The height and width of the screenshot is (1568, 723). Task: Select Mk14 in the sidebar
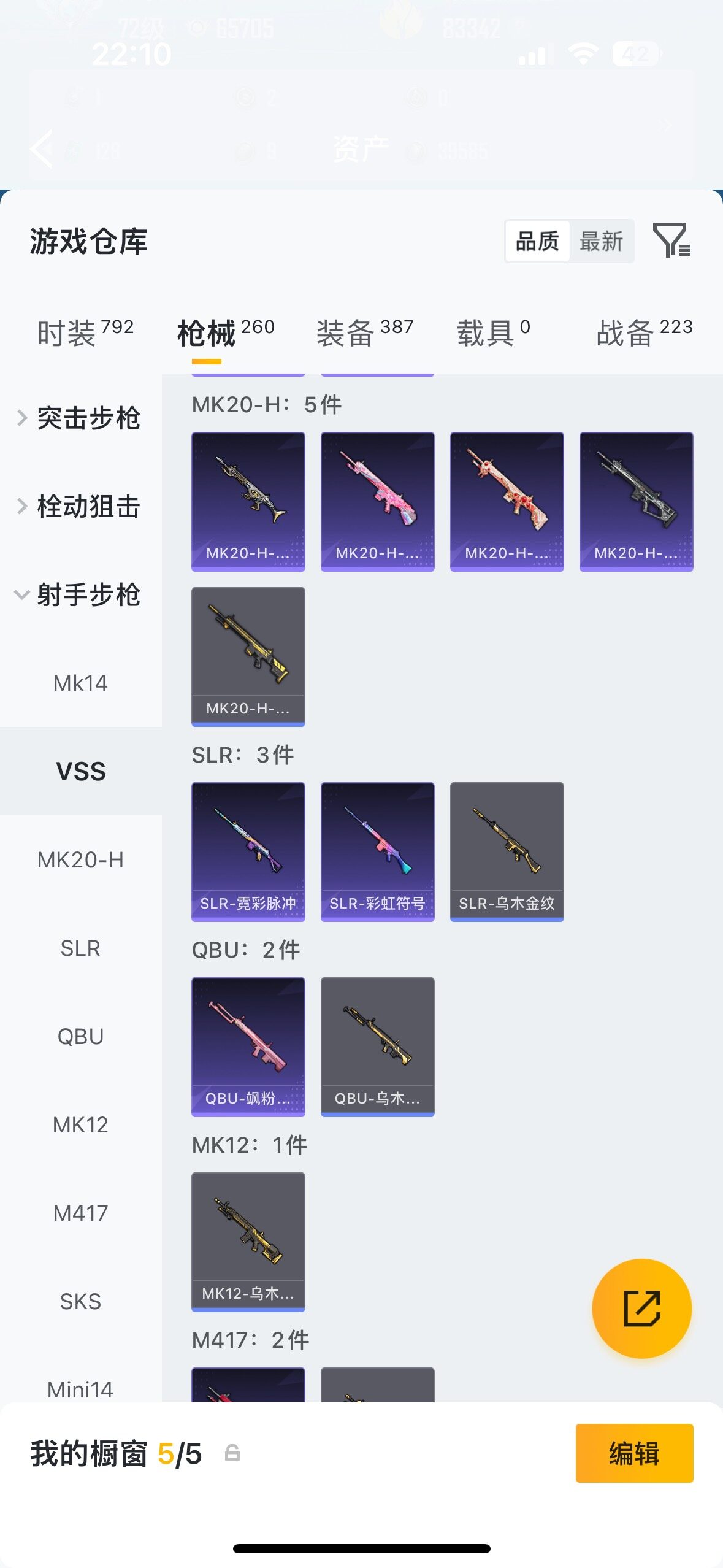tap(80, 683)
